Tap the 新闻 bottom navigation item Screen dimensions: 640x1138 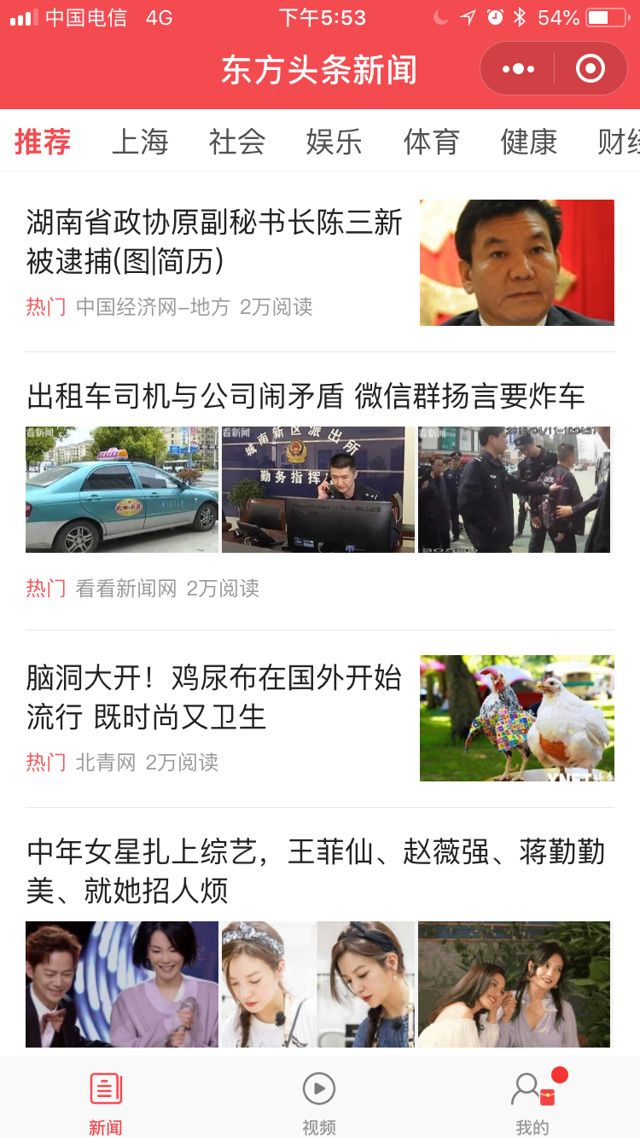[x=105, y=1102]
